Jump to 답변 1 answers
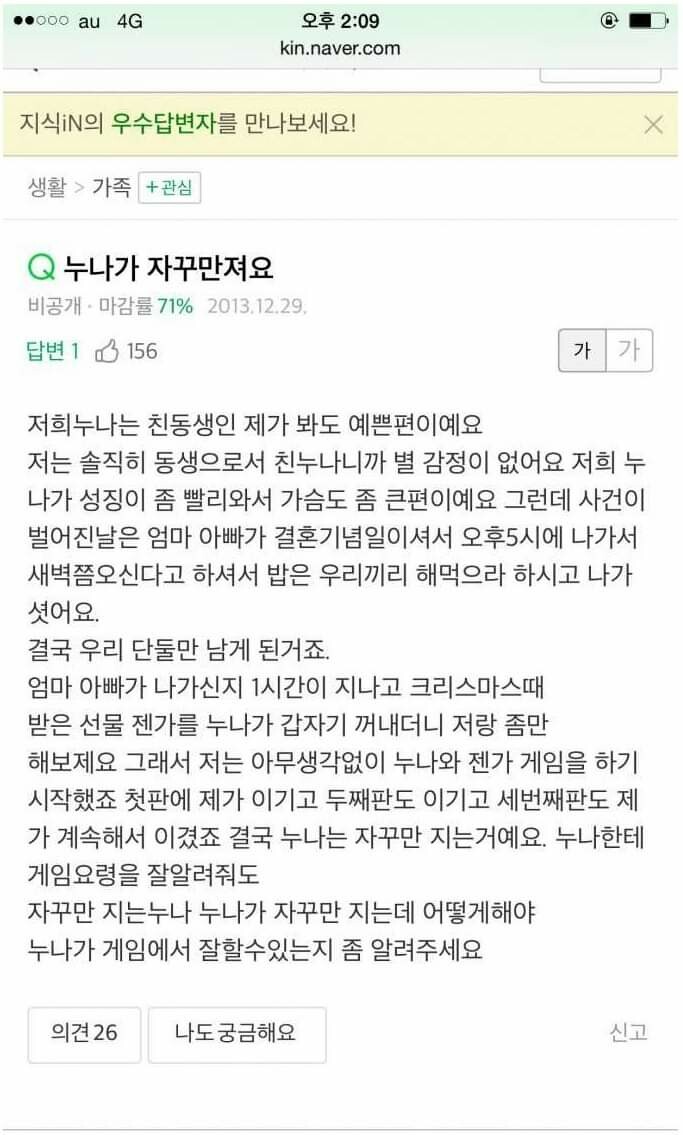Screen dimensions: 683x1135 coord(53,351)
